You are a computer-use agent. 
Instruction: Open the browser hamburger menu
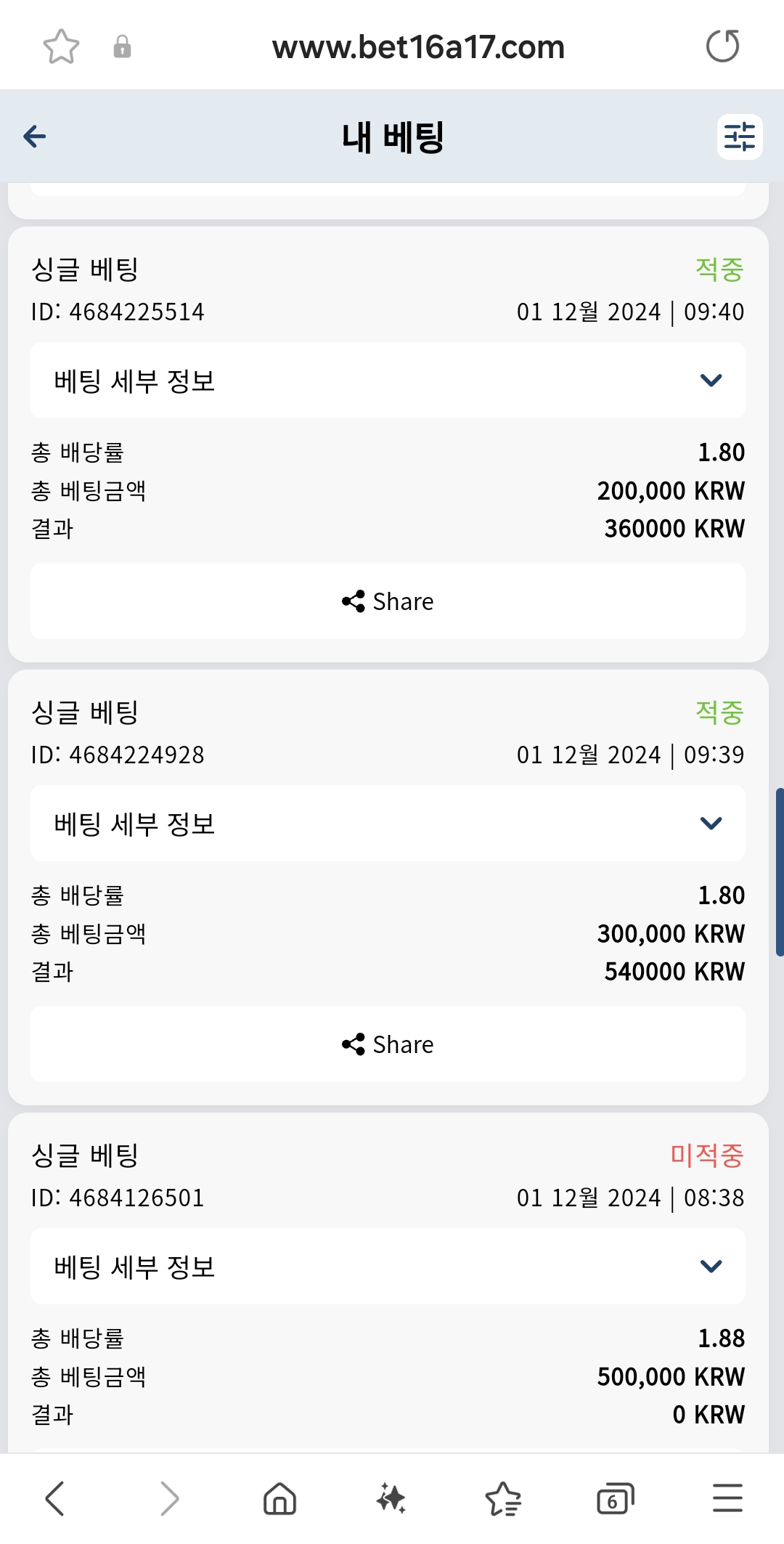727,1498
